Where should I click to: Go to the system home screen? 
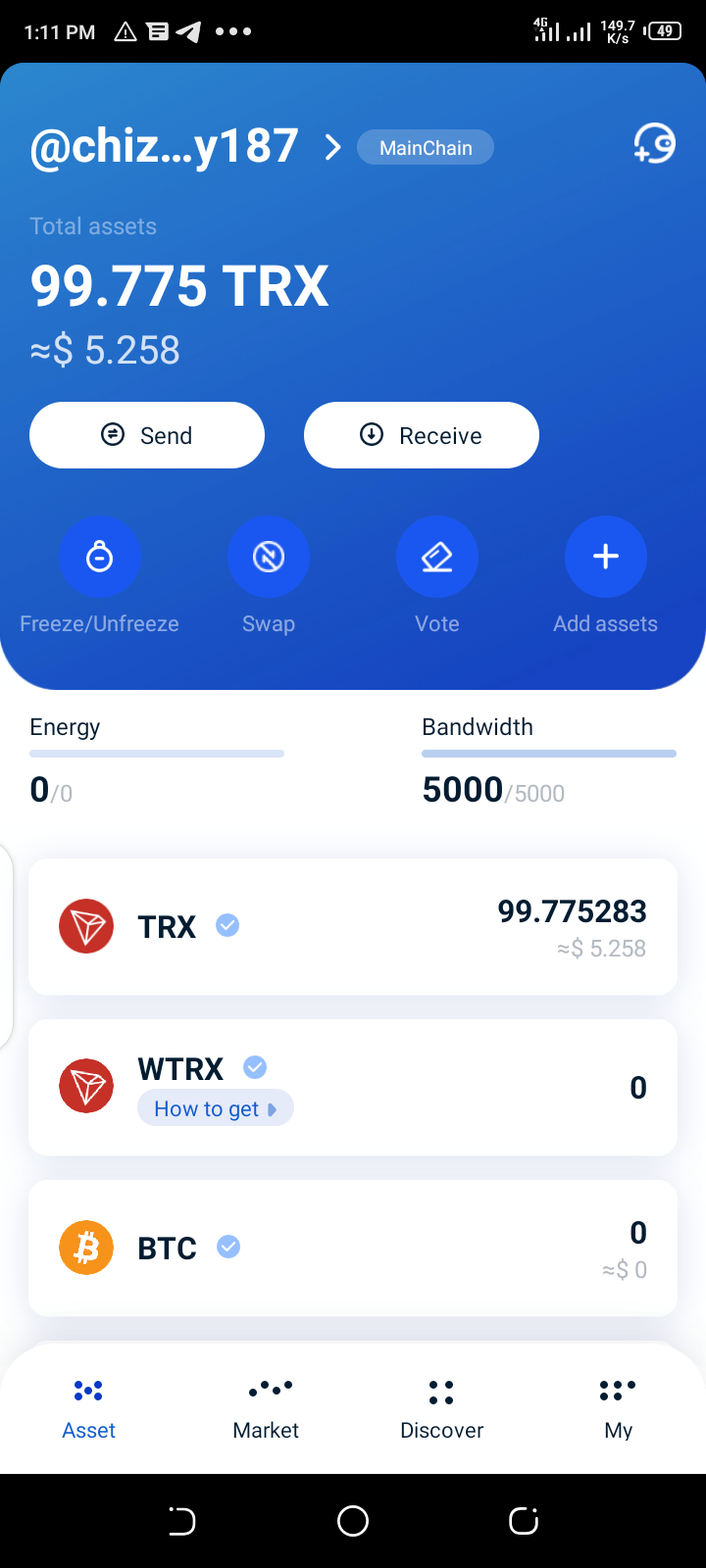(x=353, y=1521)
